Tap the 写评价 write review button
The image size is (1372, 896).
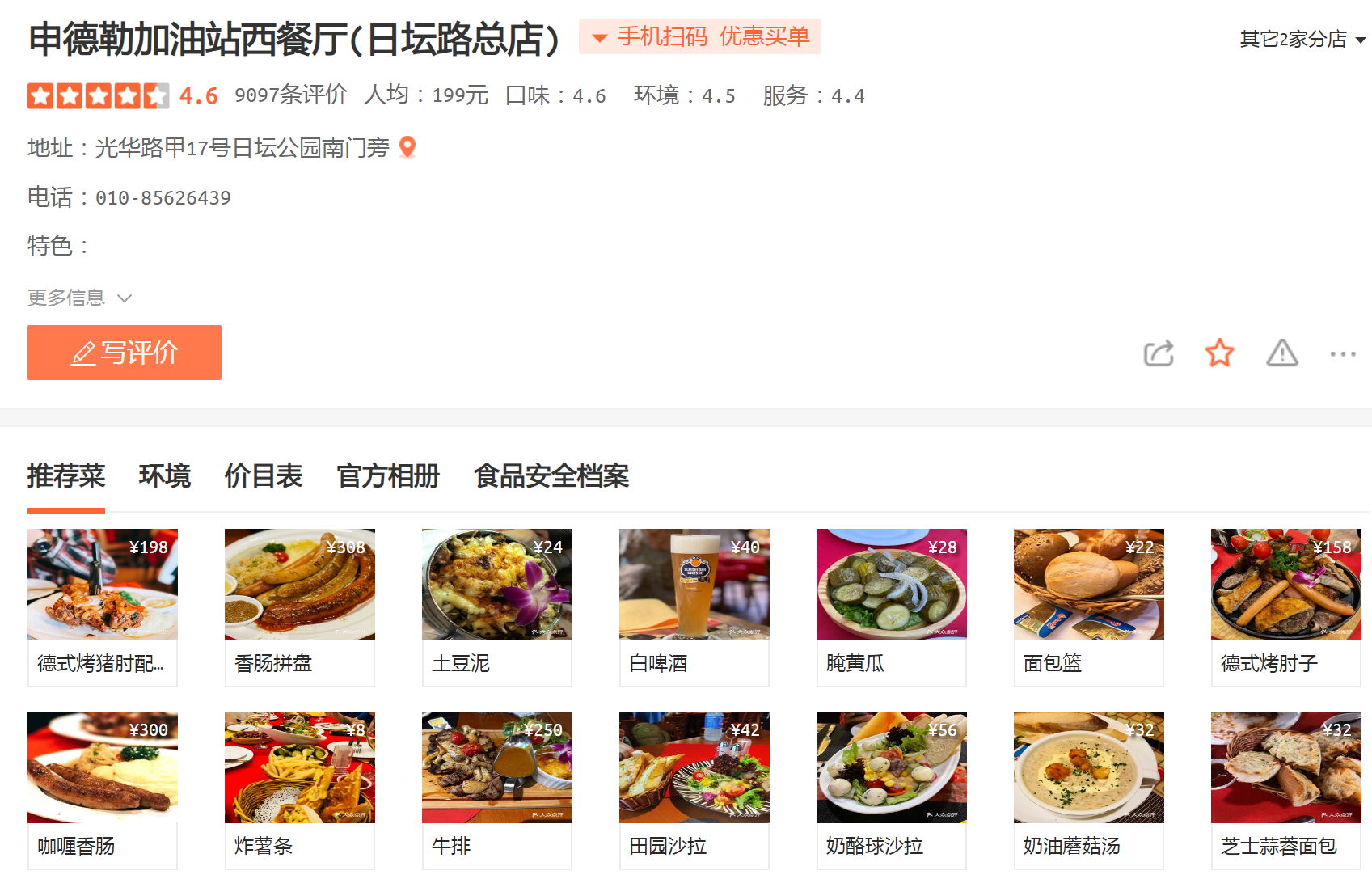point(124,353)
